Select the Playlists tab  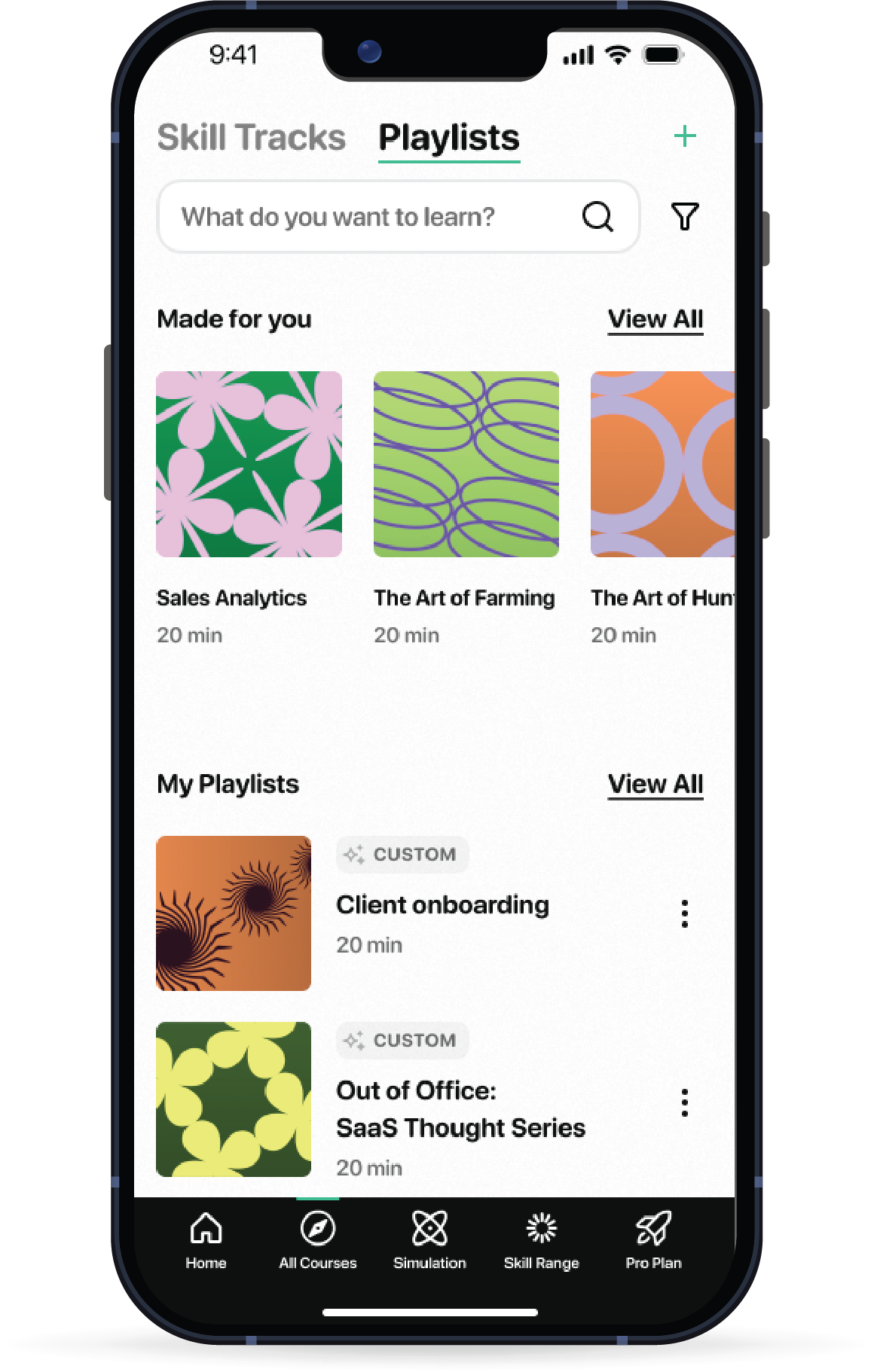[x=449, y=138]
